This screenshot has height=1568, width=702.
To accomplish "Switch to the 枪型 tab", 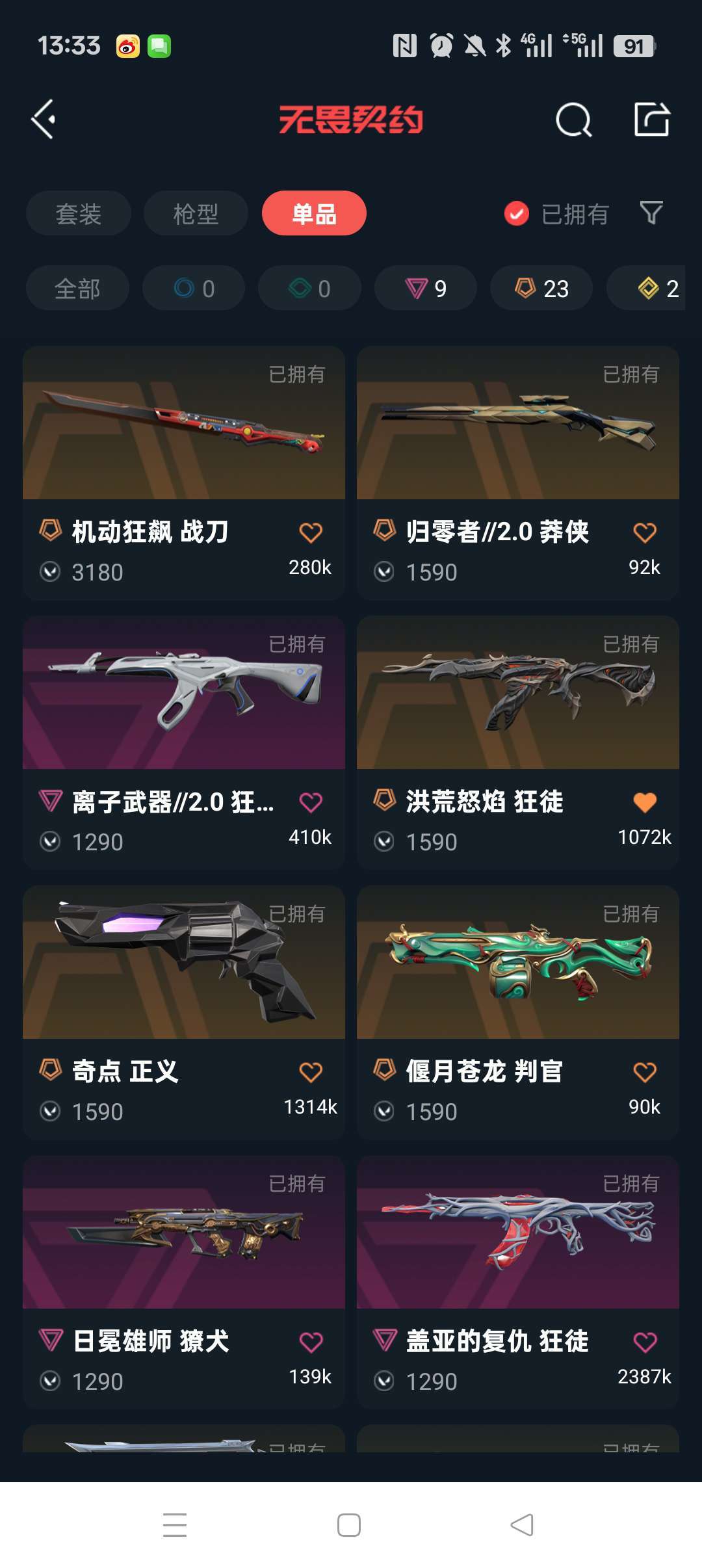I will [x=196, y=214].
